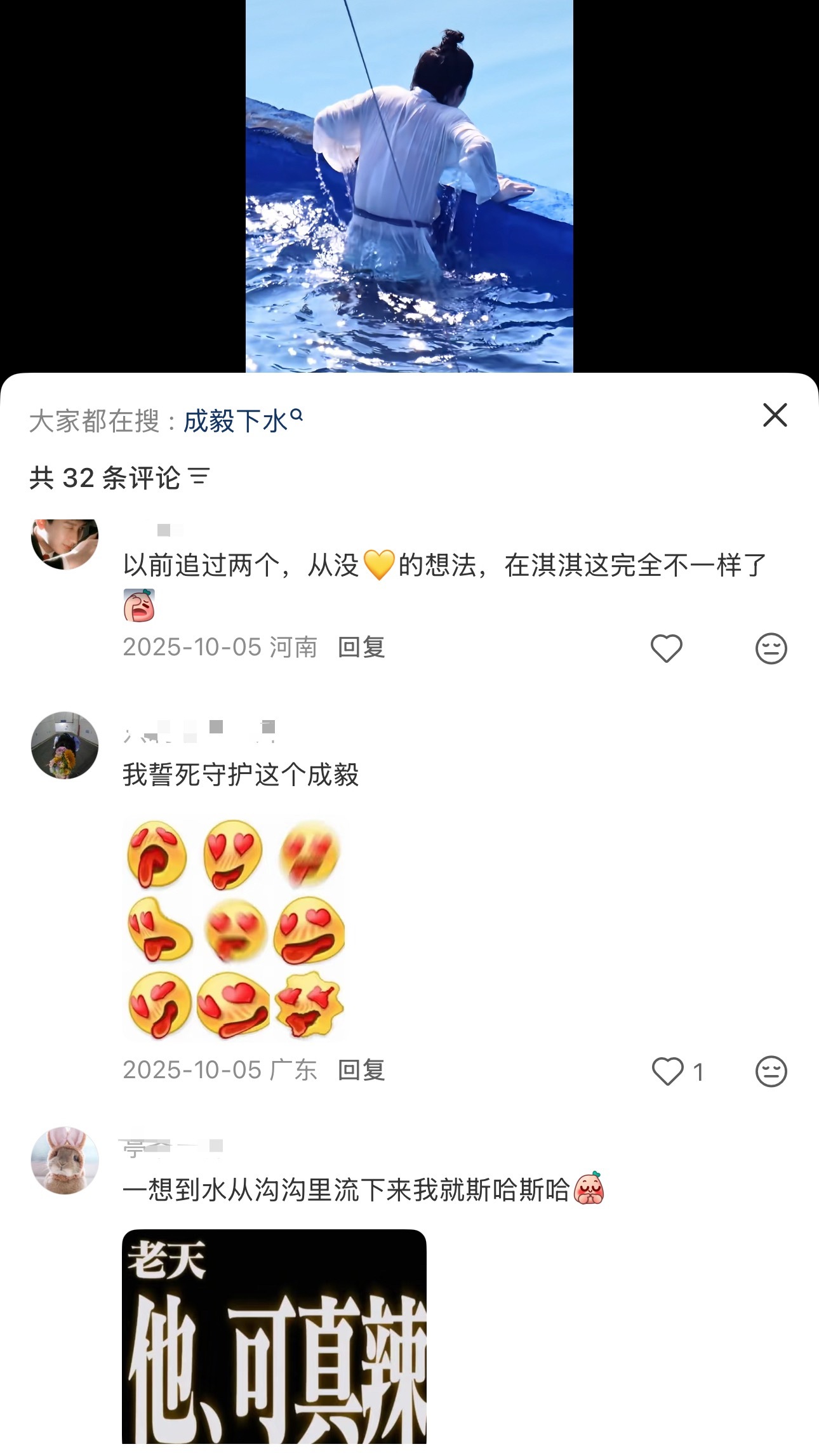Dislike the comment from 河南

(771, 648)
